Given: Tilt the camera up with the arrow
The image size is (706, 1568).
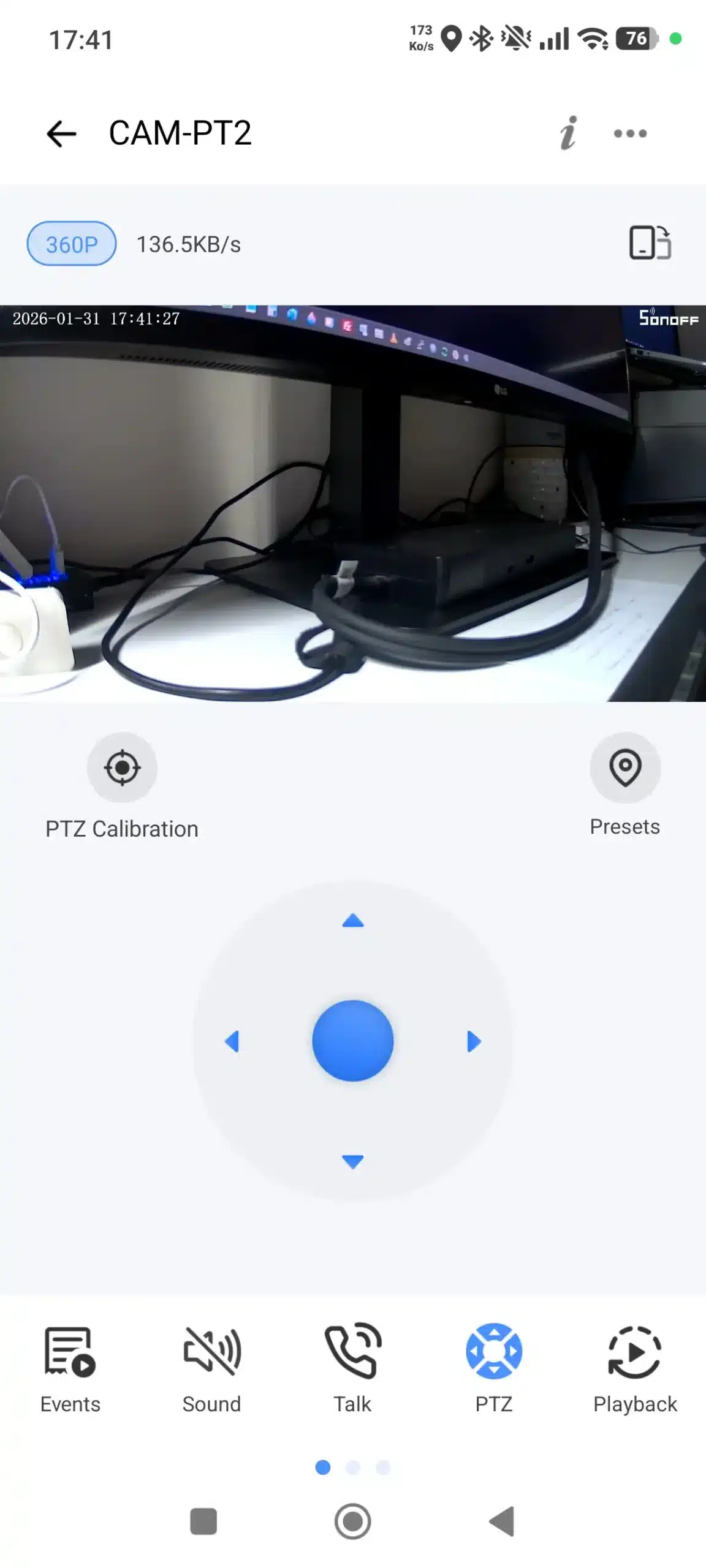Looking at the screenshot, I should click(x=353, y=921).
